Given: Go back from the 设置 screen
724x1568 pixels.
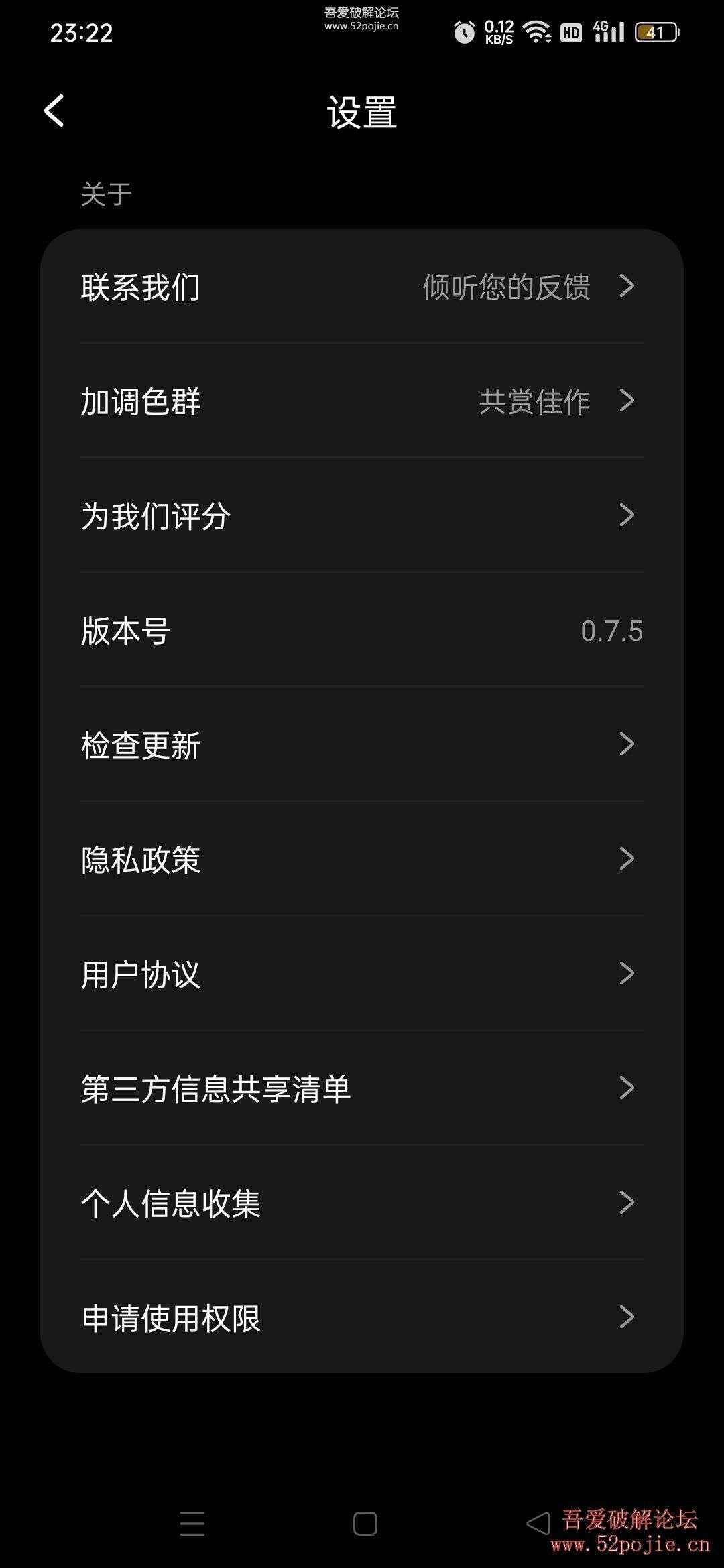Looking at the screenshot, I should pos(54,111).
